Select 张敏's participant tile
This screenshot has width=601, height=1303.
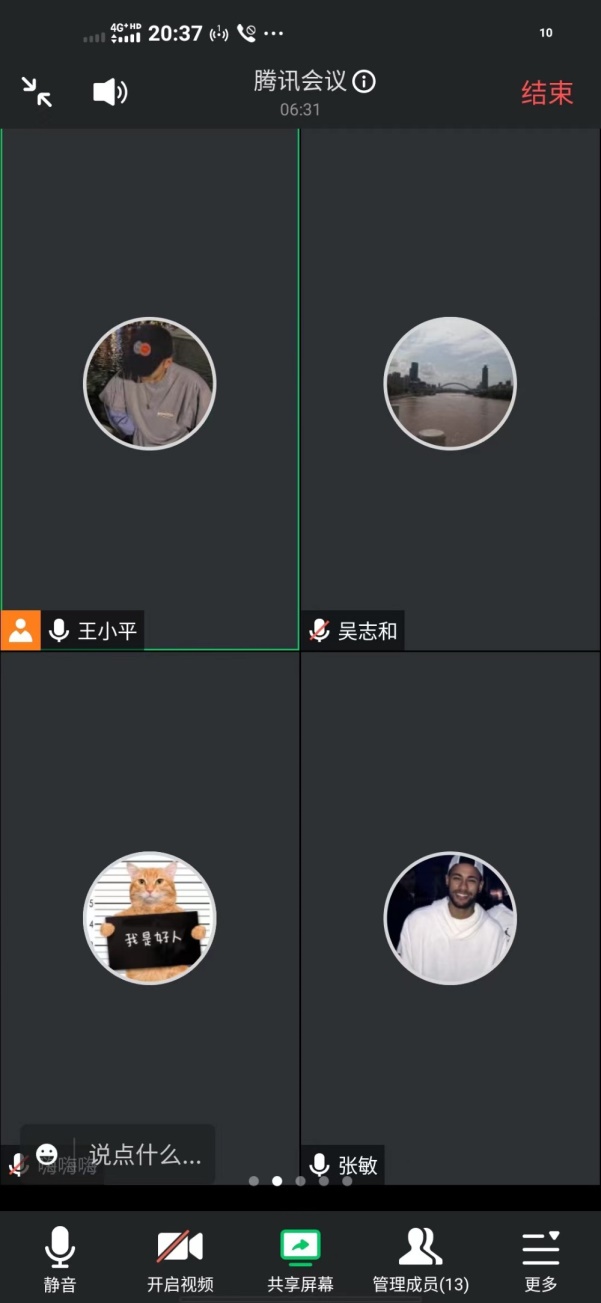(x=450, y=918)
